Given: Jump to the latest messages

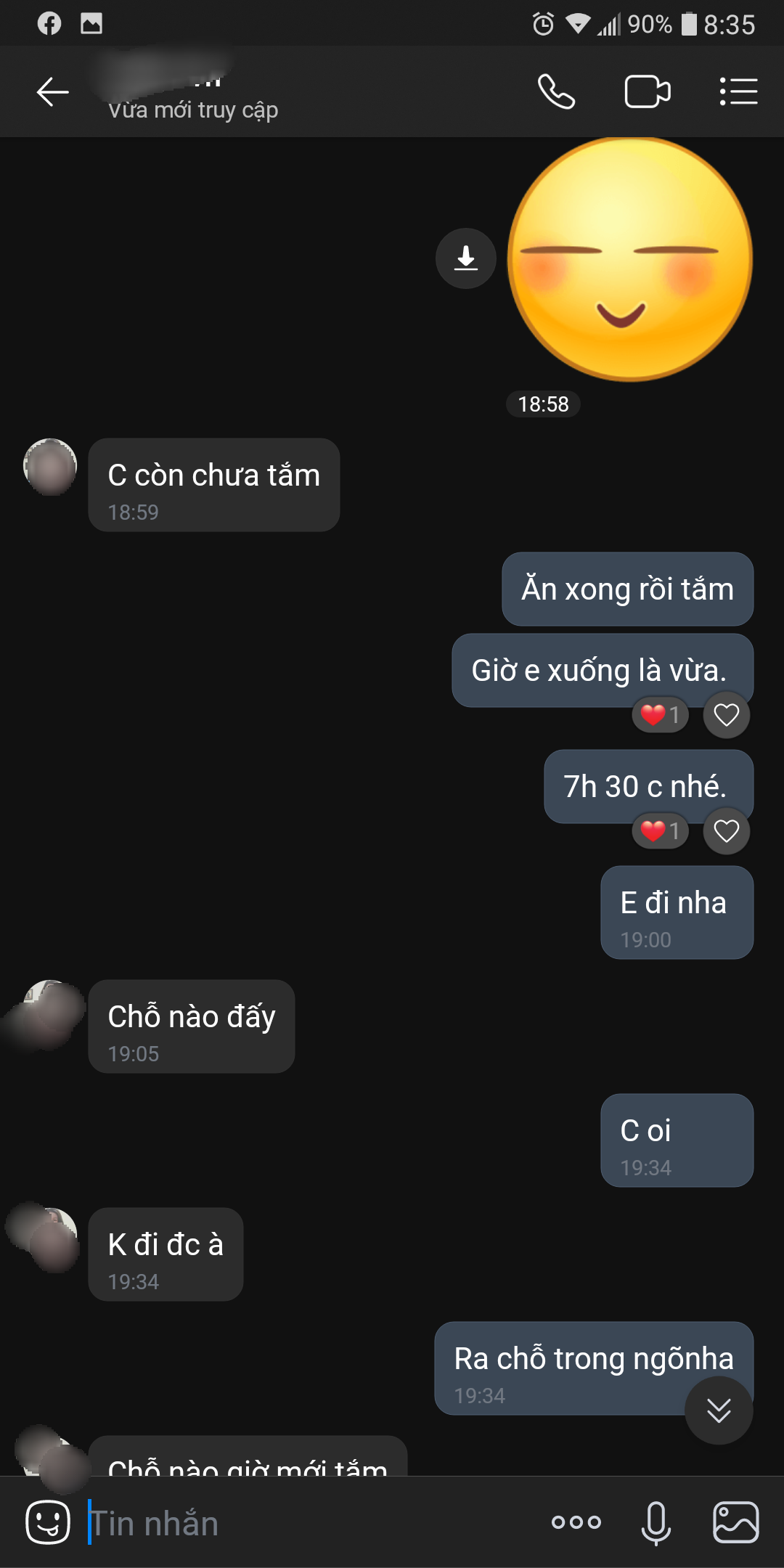Looking at the screenshot, I should pos(719,1410).
